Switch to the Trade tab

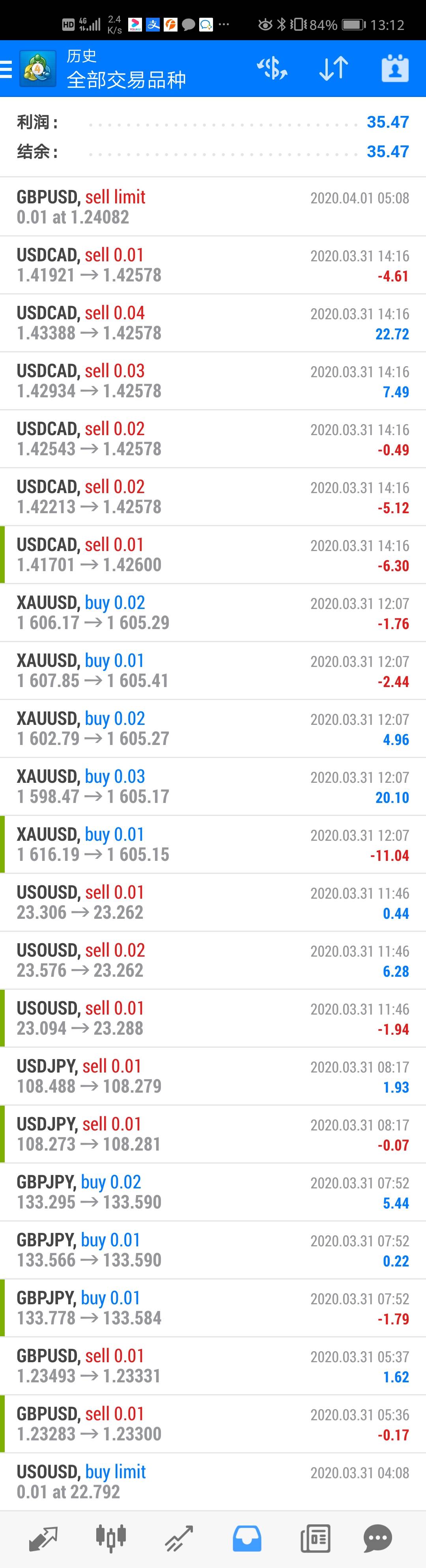click(x=179, y=1538)
